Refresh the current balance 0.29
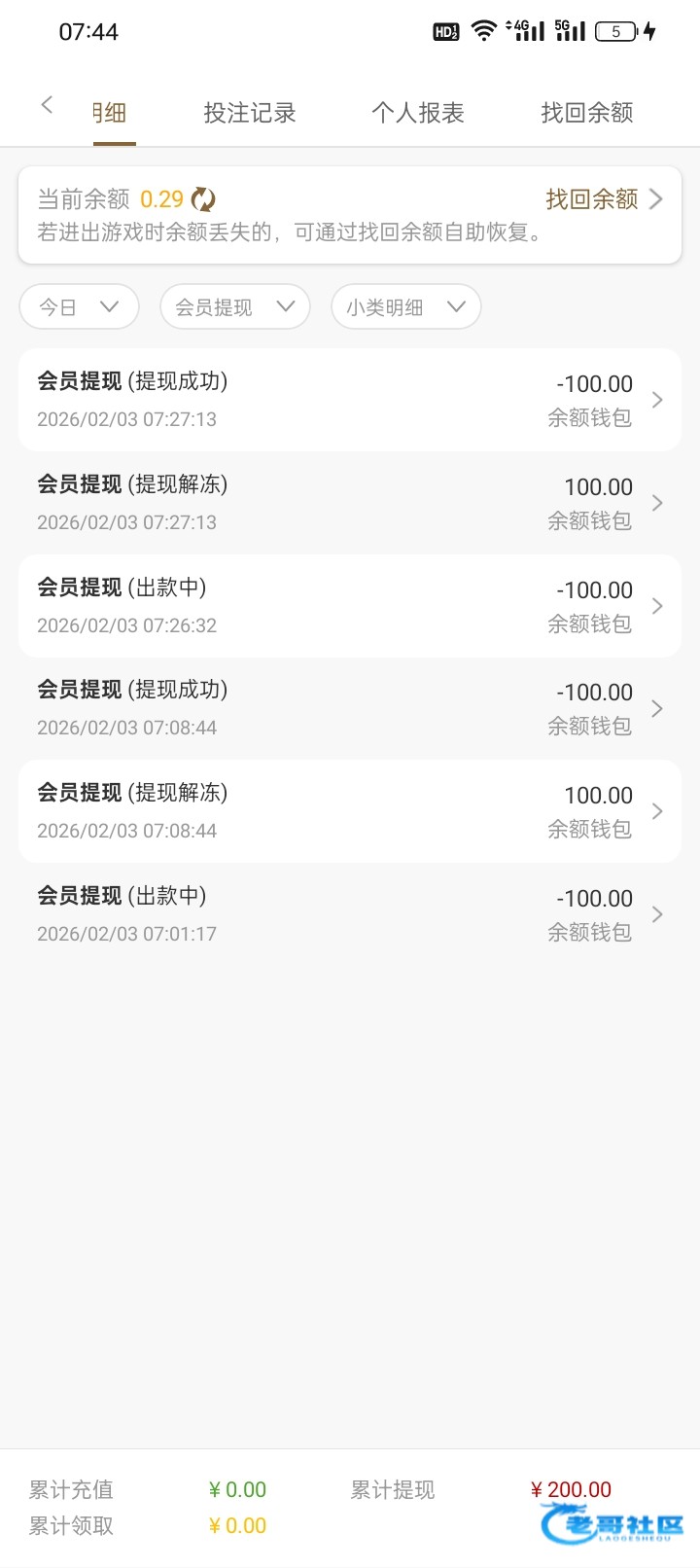This screenshot has width=700, height=1568. (203, 199)
